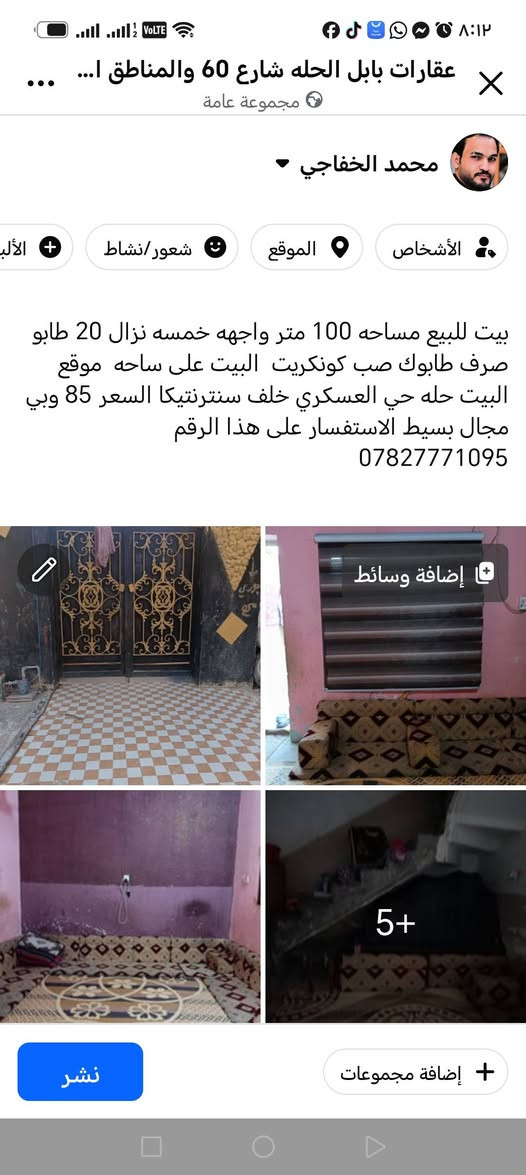Edit the gate photo with the pencil icon
This screenshot has height=1175, width=526.
coord(40,570)
